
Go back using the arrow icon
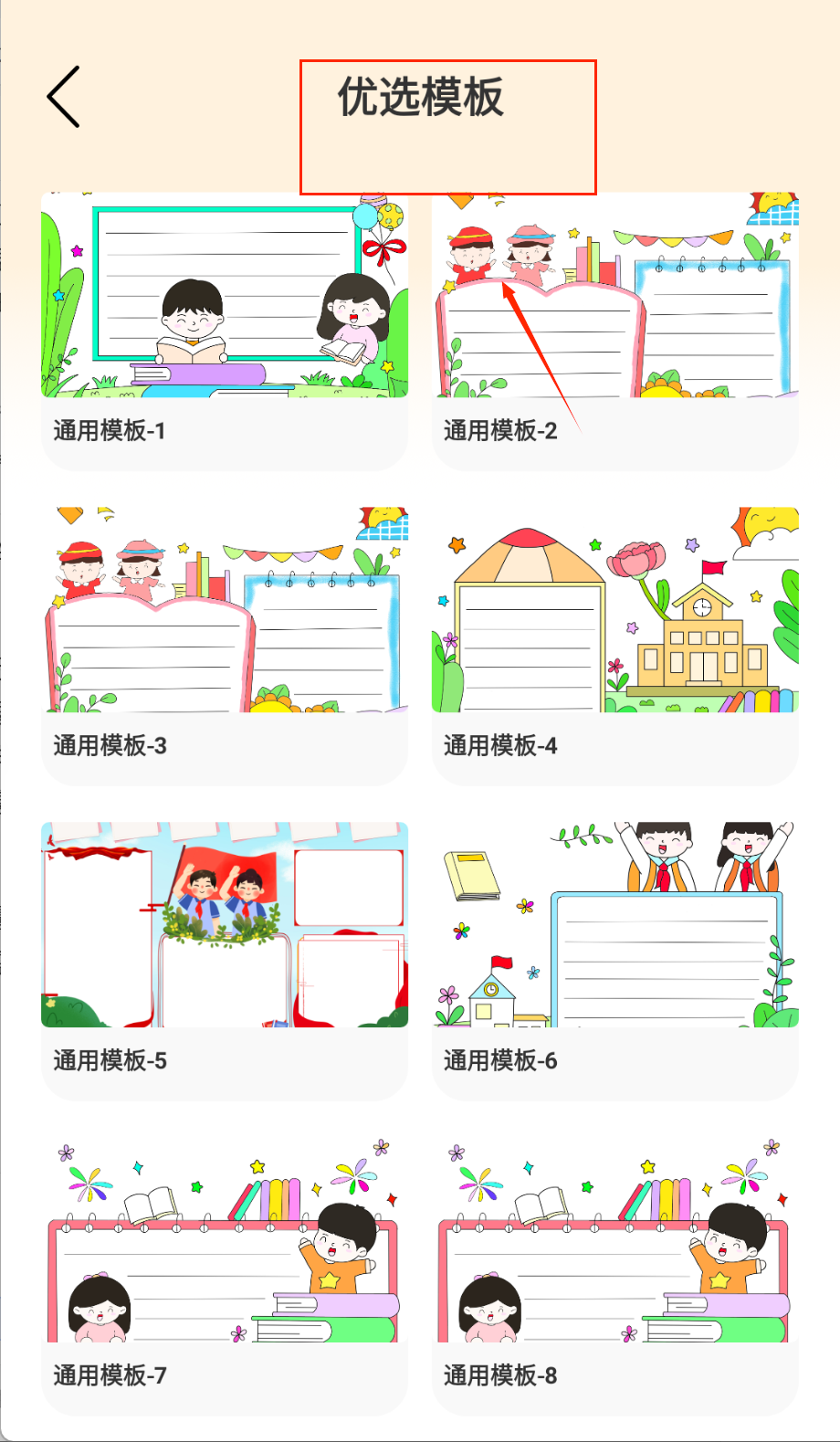[64, 97]
